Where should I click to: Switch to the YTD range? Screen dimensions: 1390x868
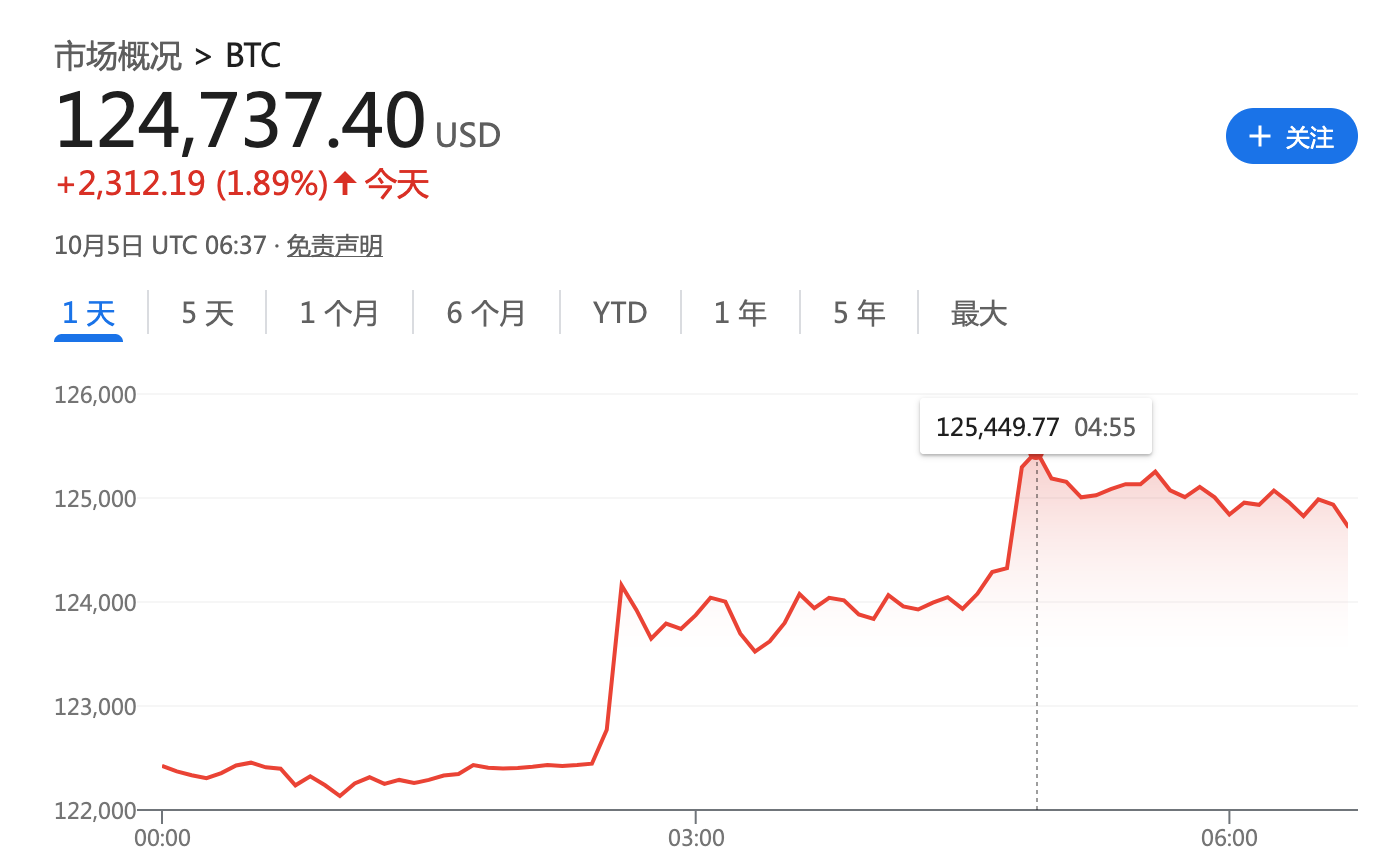click(620, 314)
